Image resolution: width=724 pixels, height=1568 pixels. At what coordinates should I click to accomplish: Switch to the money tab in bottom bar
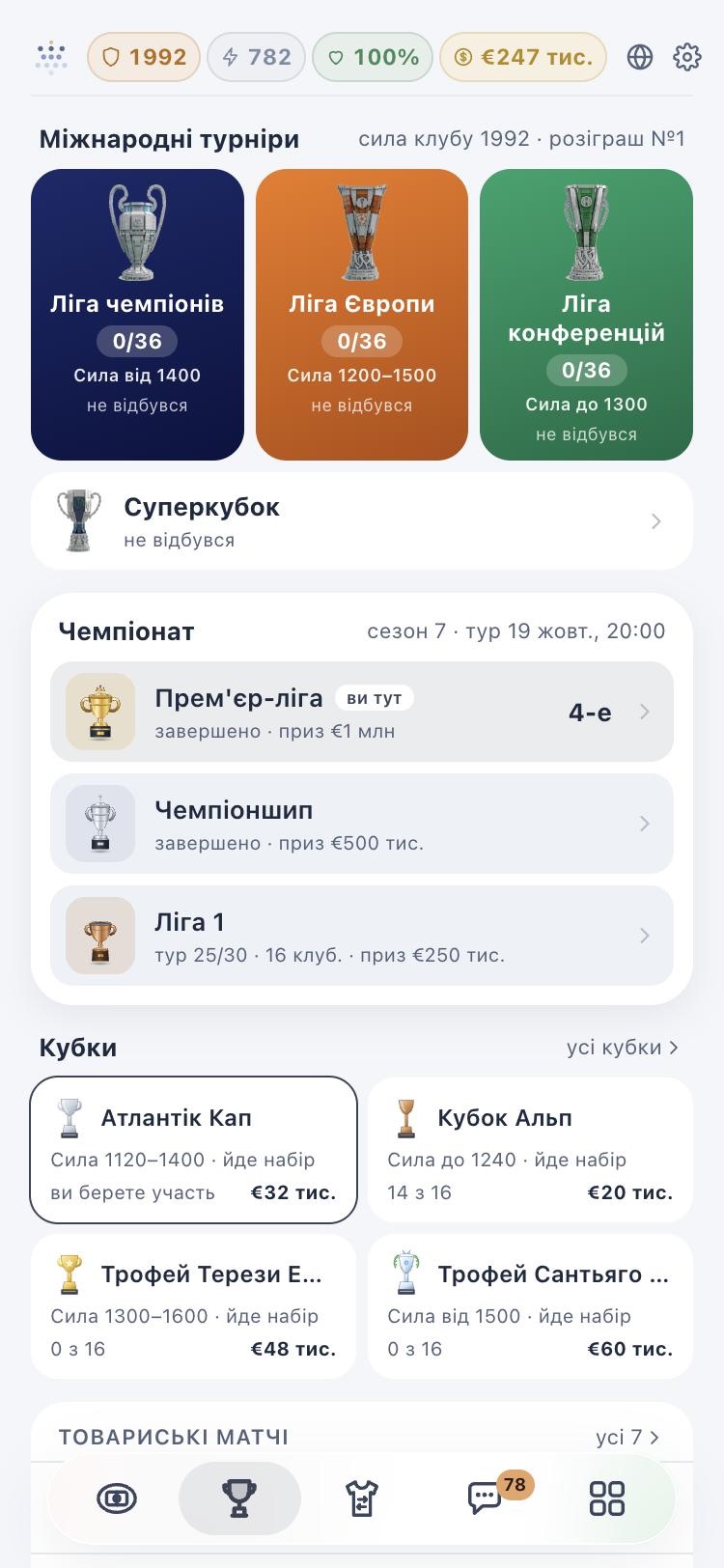click(117, 1498)
